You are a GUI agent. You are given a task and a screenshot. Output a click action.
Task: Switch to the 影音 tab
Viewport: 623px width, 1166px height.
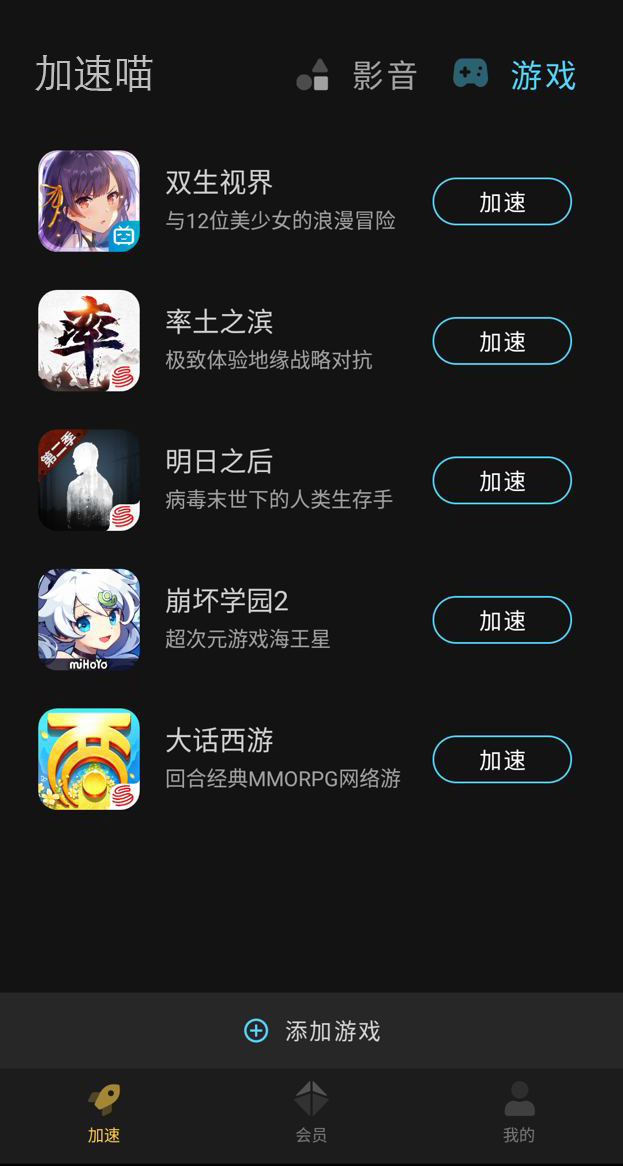click(x=358, y=76)
